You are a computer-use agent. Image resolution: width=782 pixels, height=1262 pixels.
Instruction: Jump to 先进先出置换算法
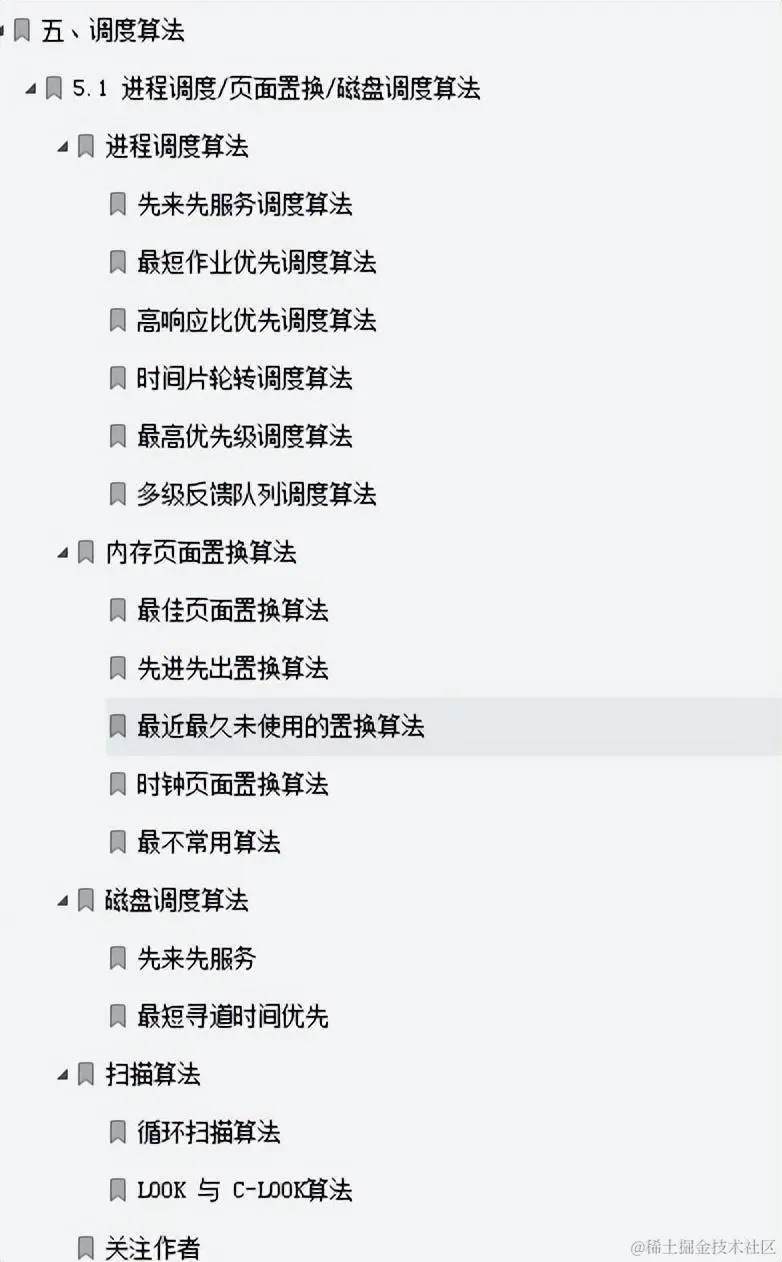coord(232,669)
